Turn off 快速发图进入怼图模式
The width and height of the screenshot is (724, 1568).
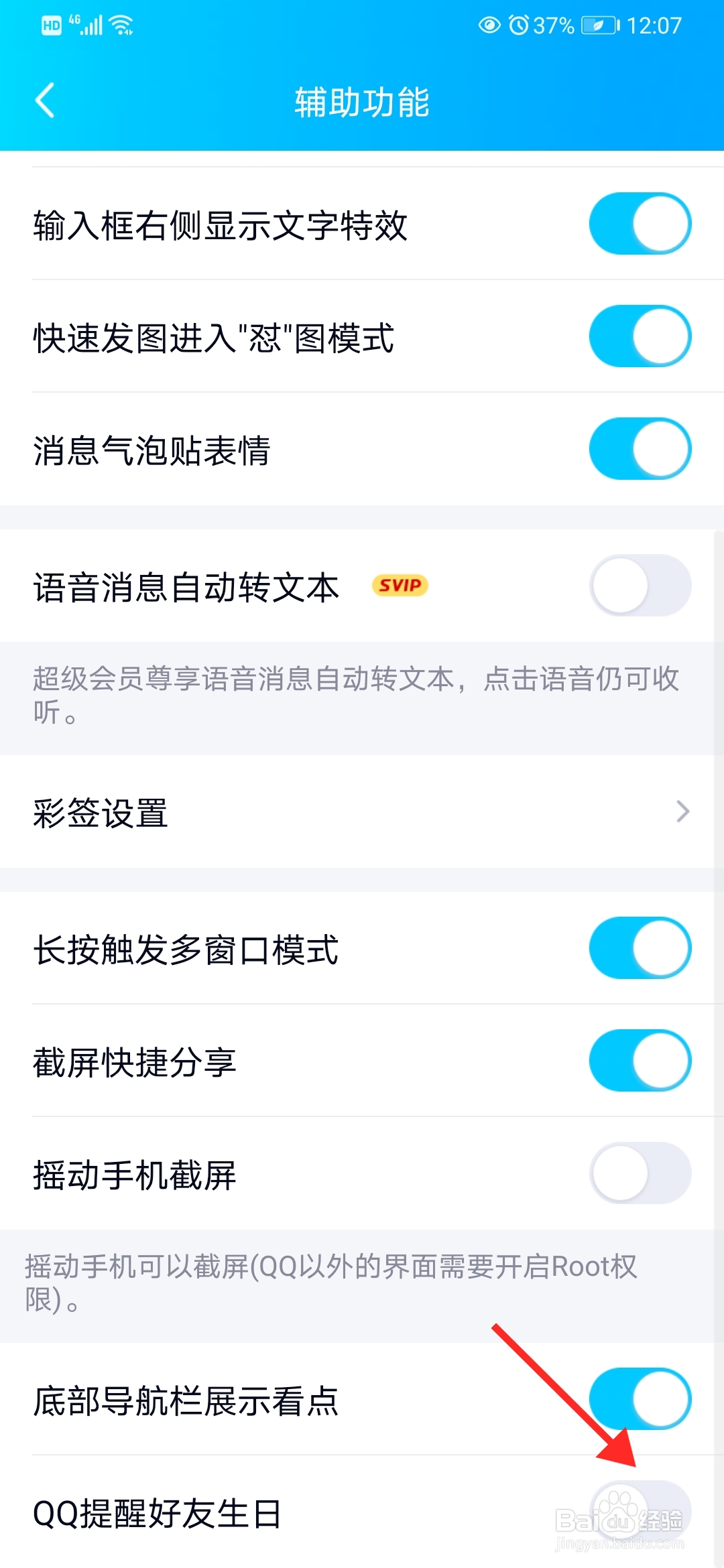[639, 337]
